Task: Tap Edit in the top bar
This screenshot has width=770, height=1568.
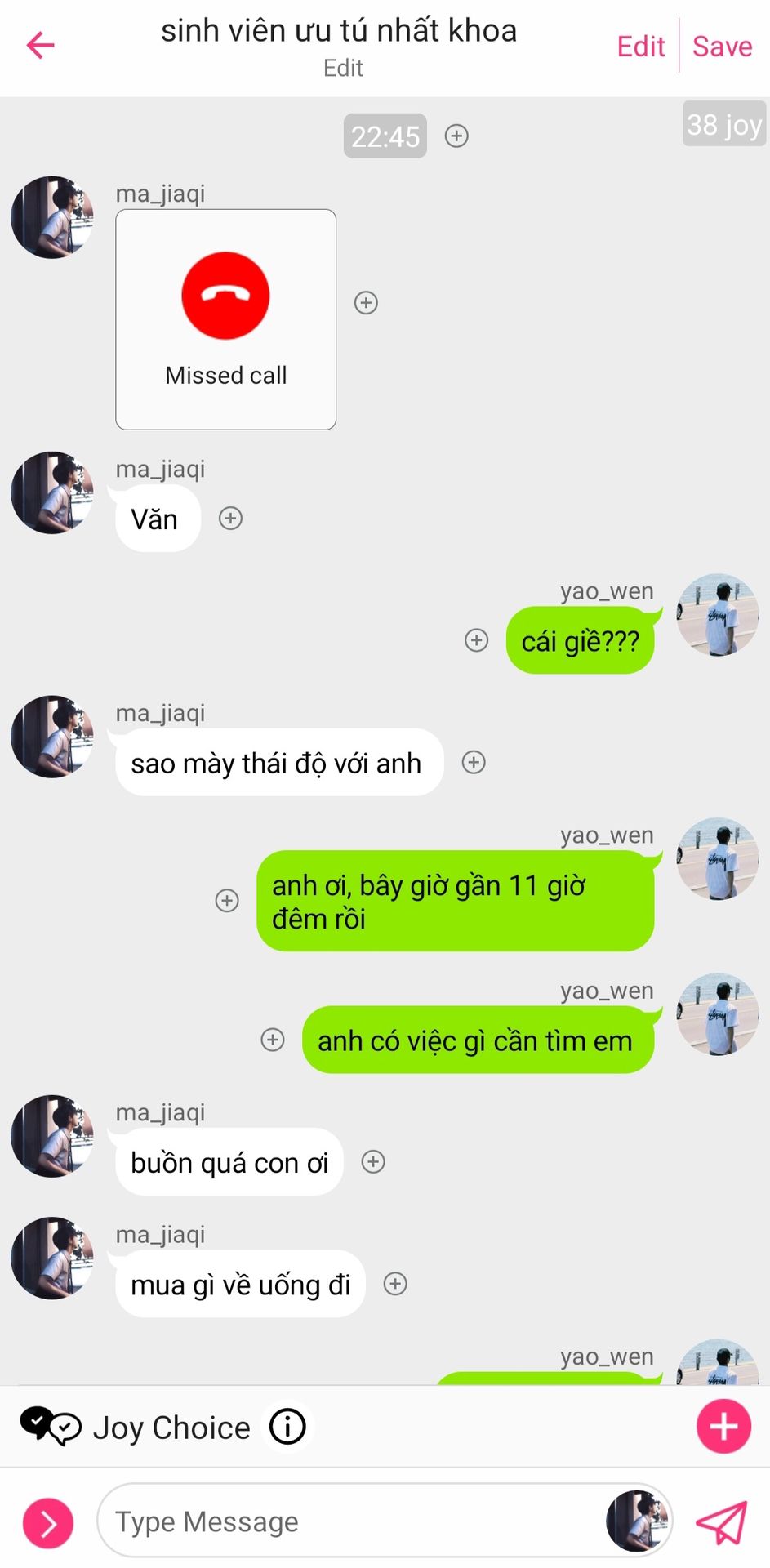Action: click(x=641, y=47)
